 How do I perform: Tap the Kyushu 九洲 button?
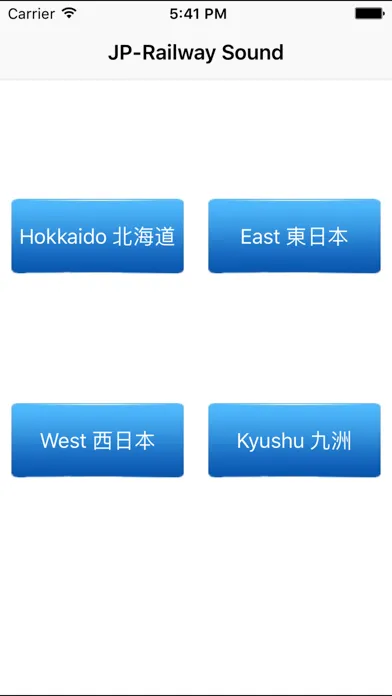pyautogui.click(x=294, y=440)
